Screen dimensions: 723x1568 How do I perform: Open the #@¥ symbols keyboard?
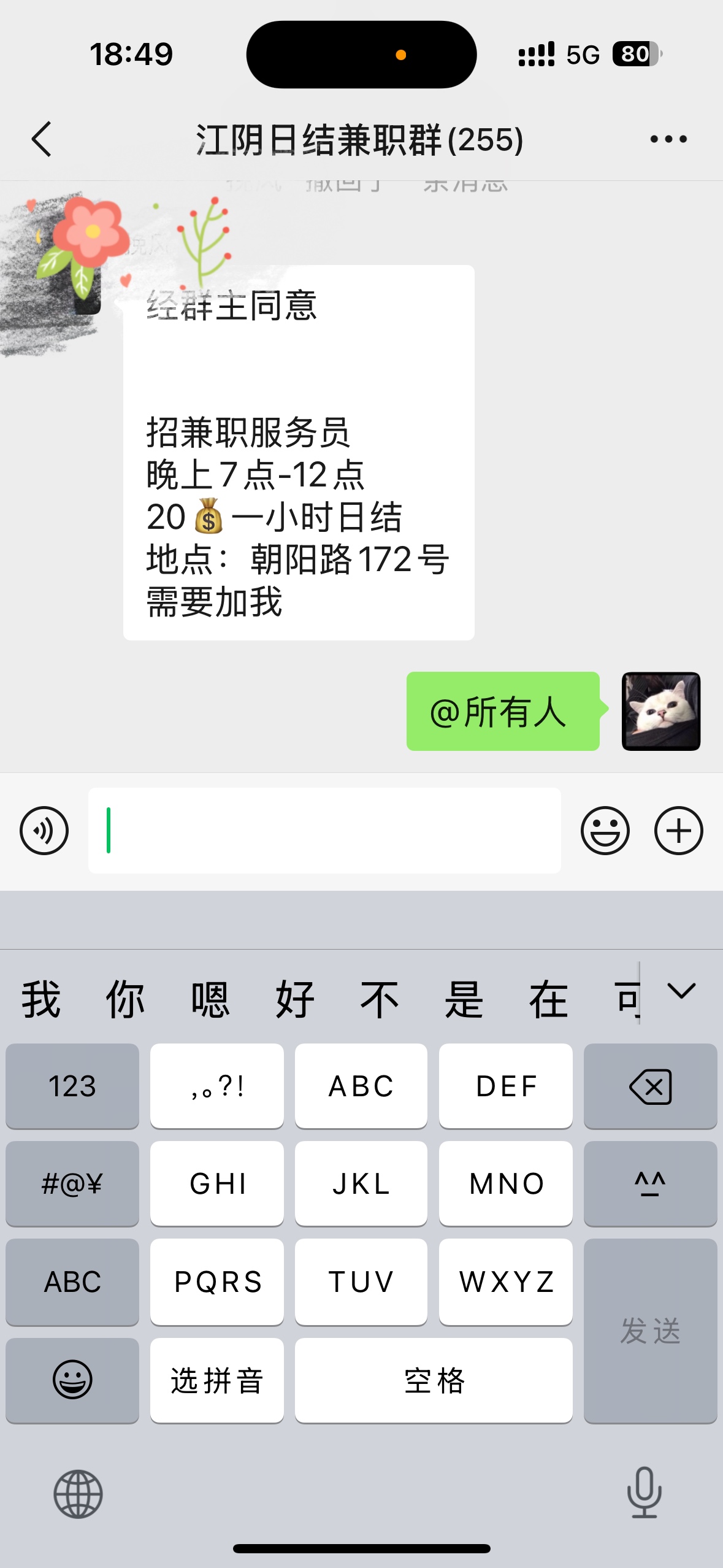click(72, 1183)
